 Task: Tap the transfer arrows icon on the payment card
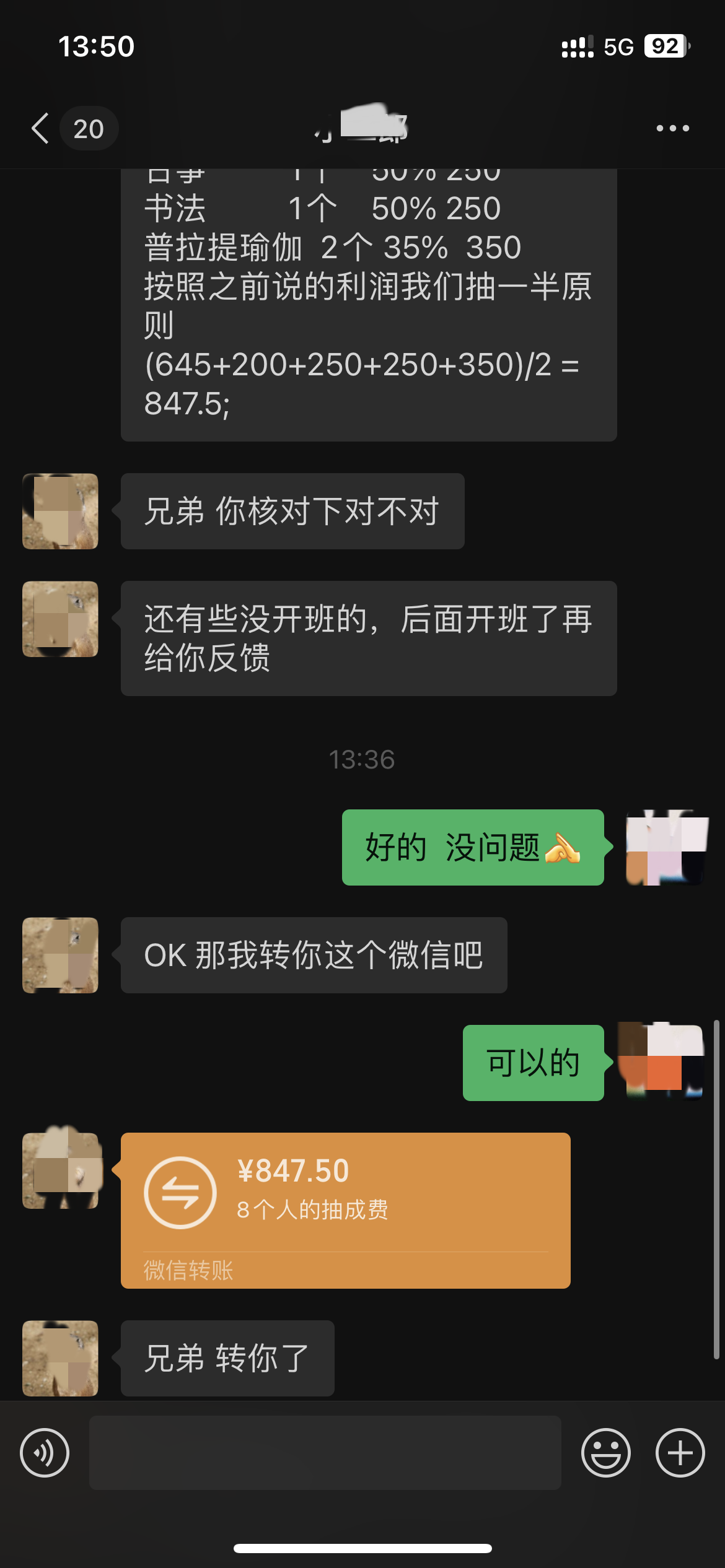pos(180,1192)
